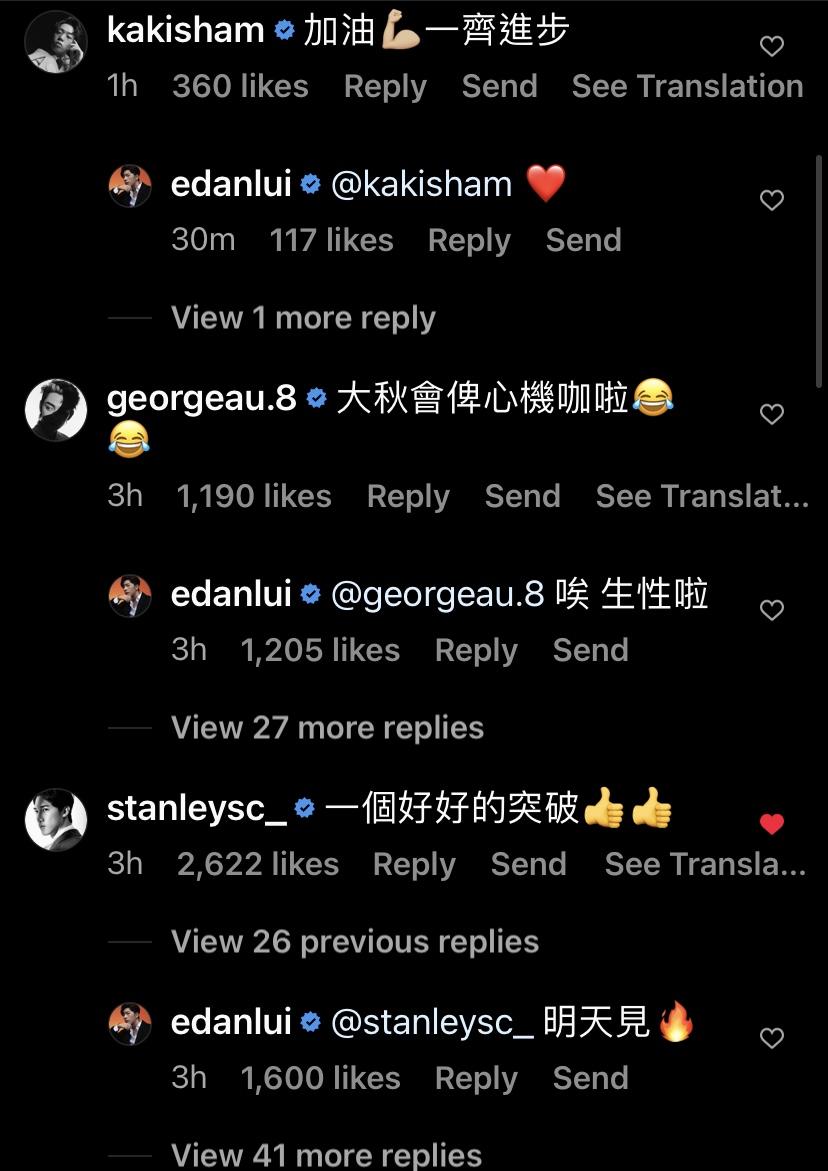See Translation of kakisham's comment
828x1171 pixels.
point(686,86)
